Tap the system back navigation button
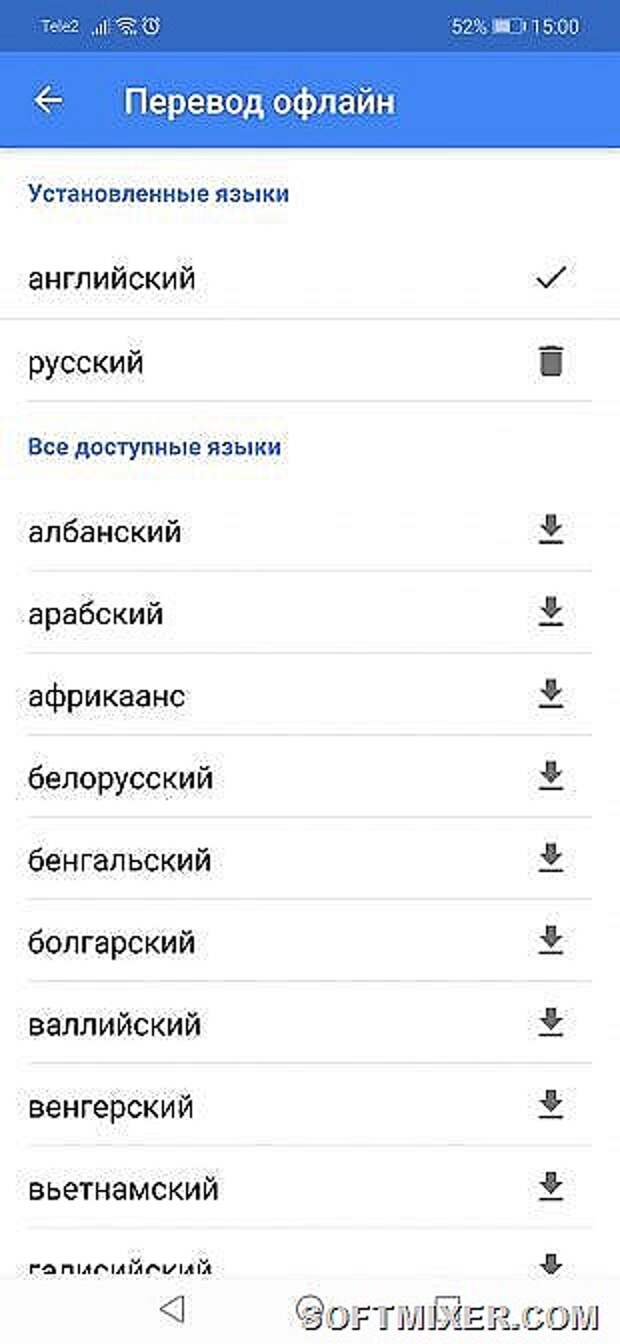The width and height of the screenshot is (620, 1344). 174,1308
